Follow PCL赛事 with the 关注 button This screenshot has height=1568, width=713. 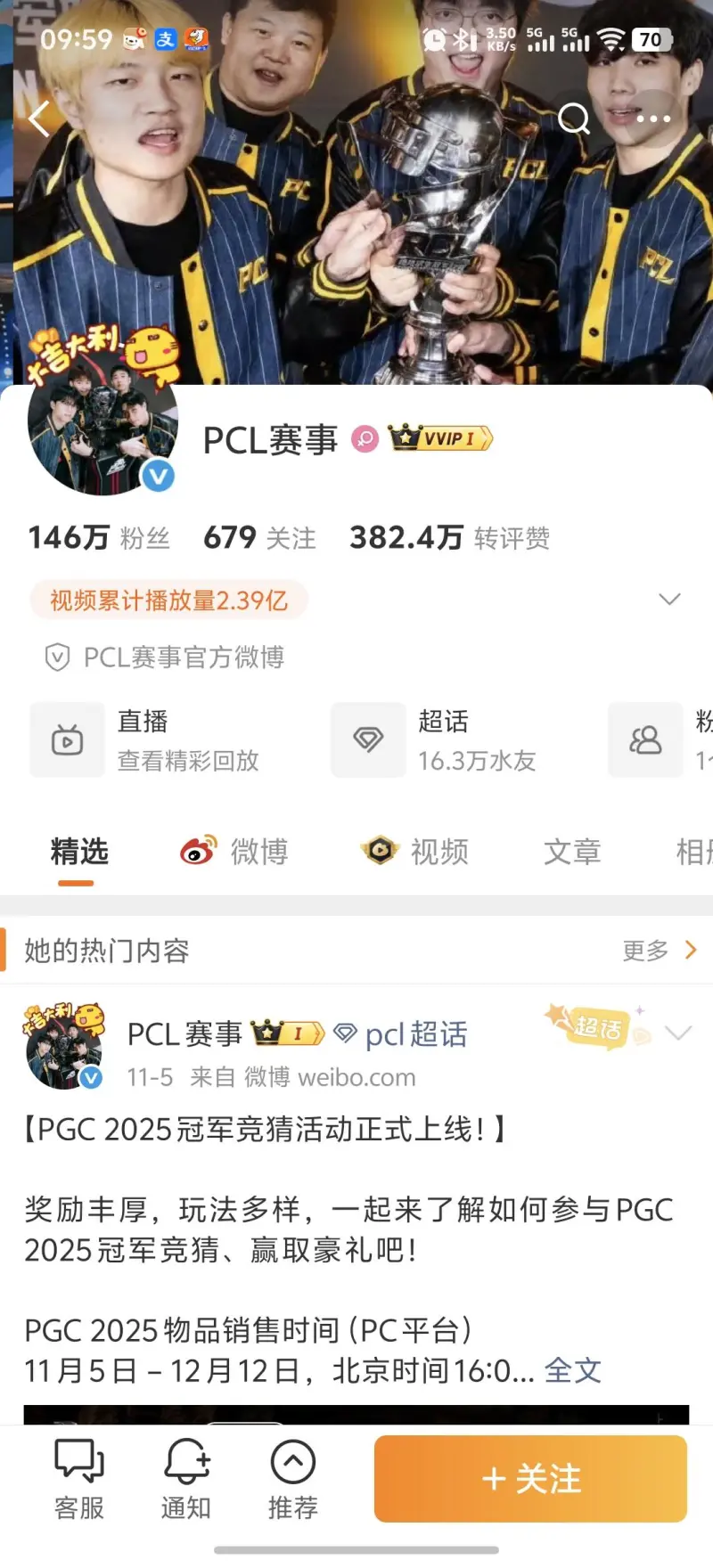[530, 1479]
